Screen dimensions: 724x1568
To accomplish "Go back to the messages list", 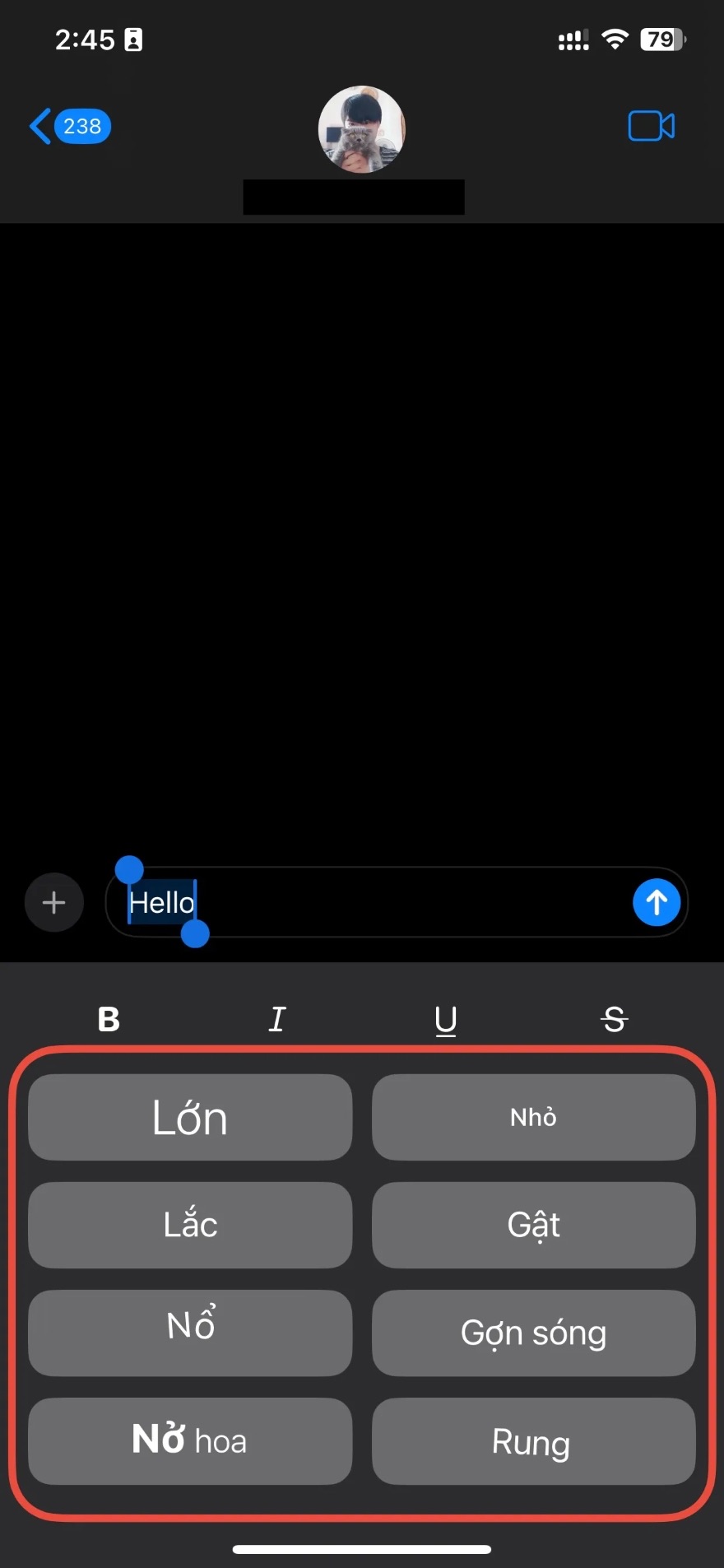I will tap(67, 127).
